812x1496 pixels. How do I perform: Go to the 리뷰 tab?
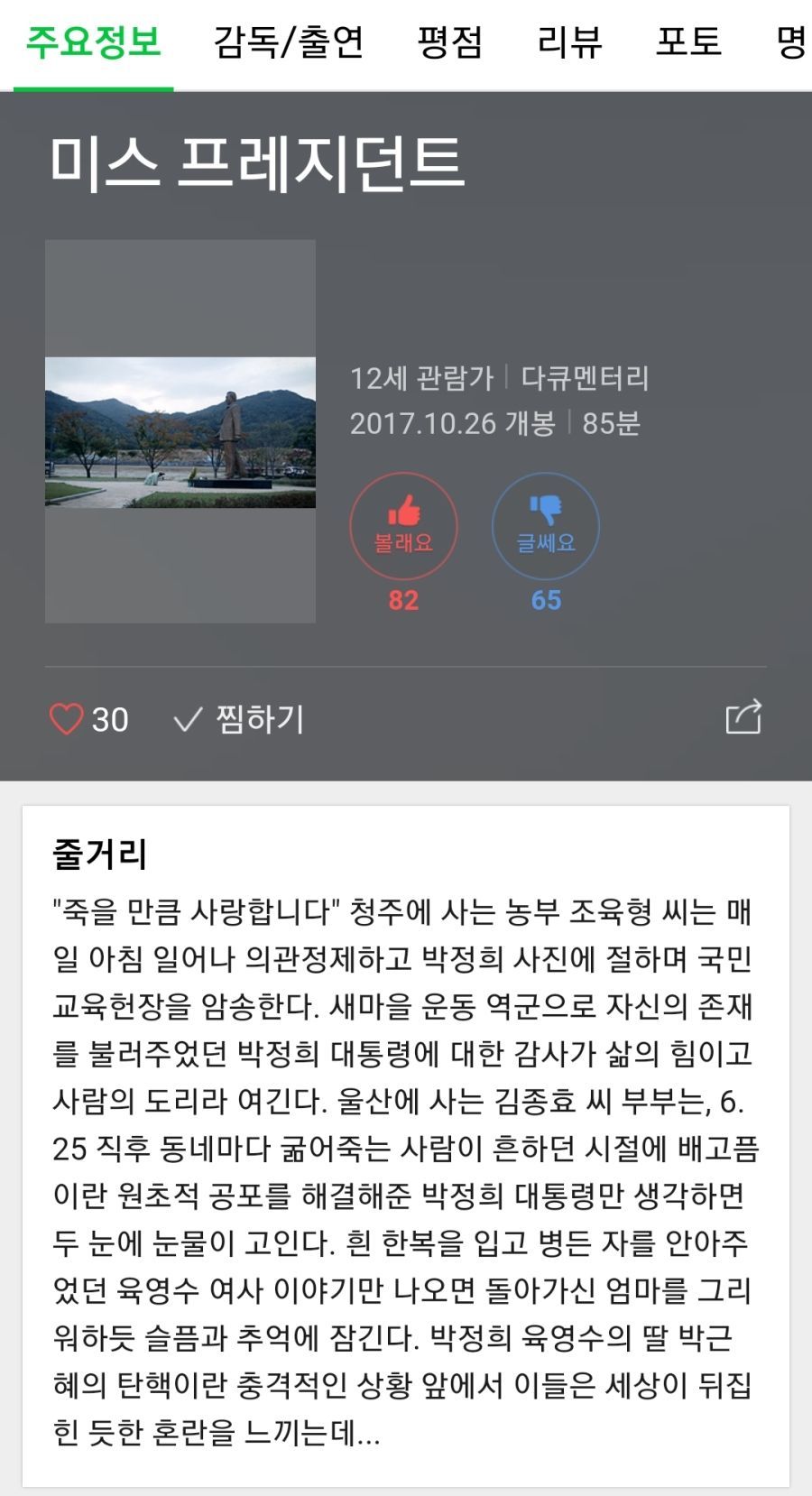(x=569, y=42)
